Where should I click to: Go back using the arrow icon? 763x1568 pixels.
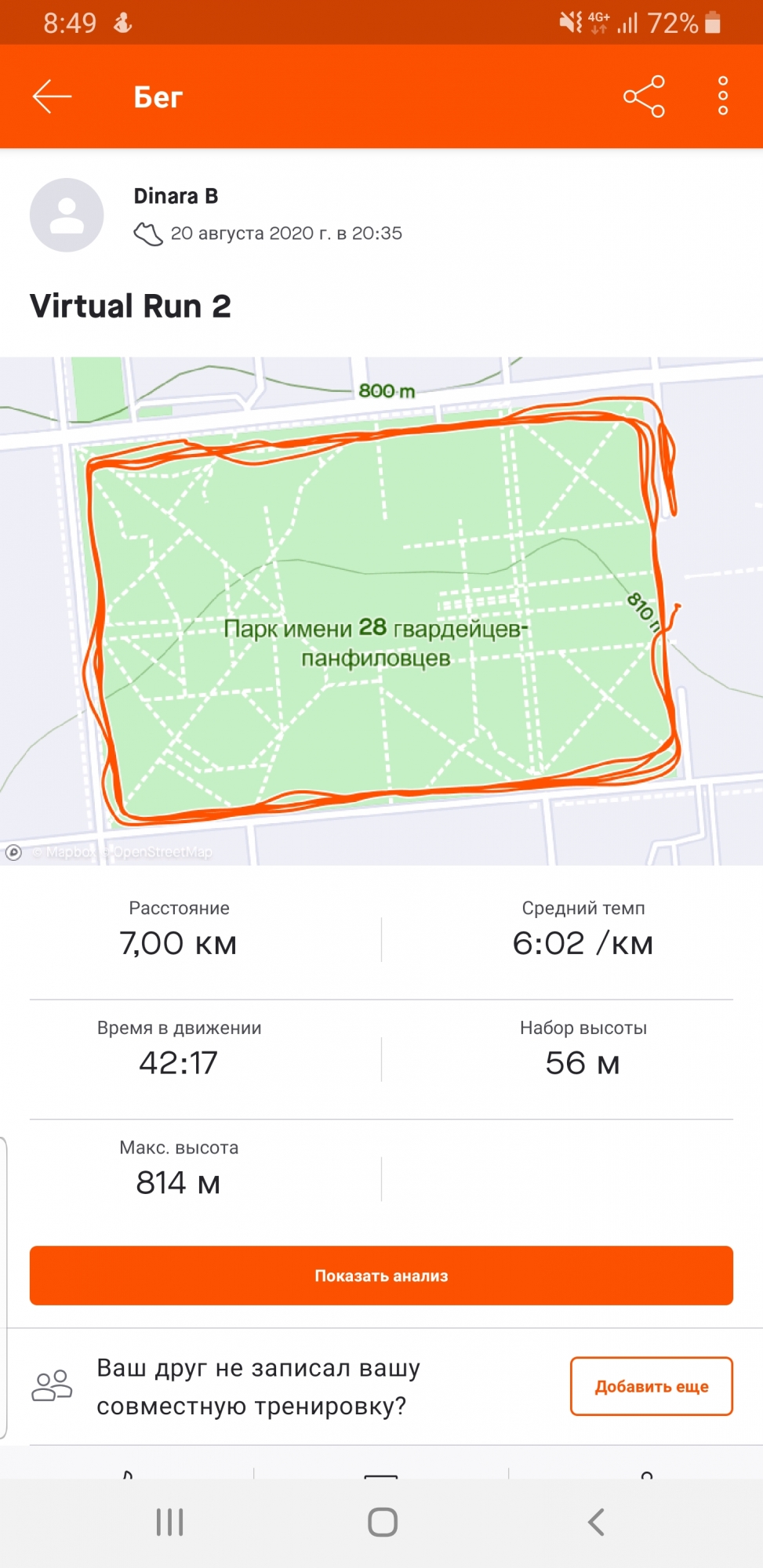52,96
